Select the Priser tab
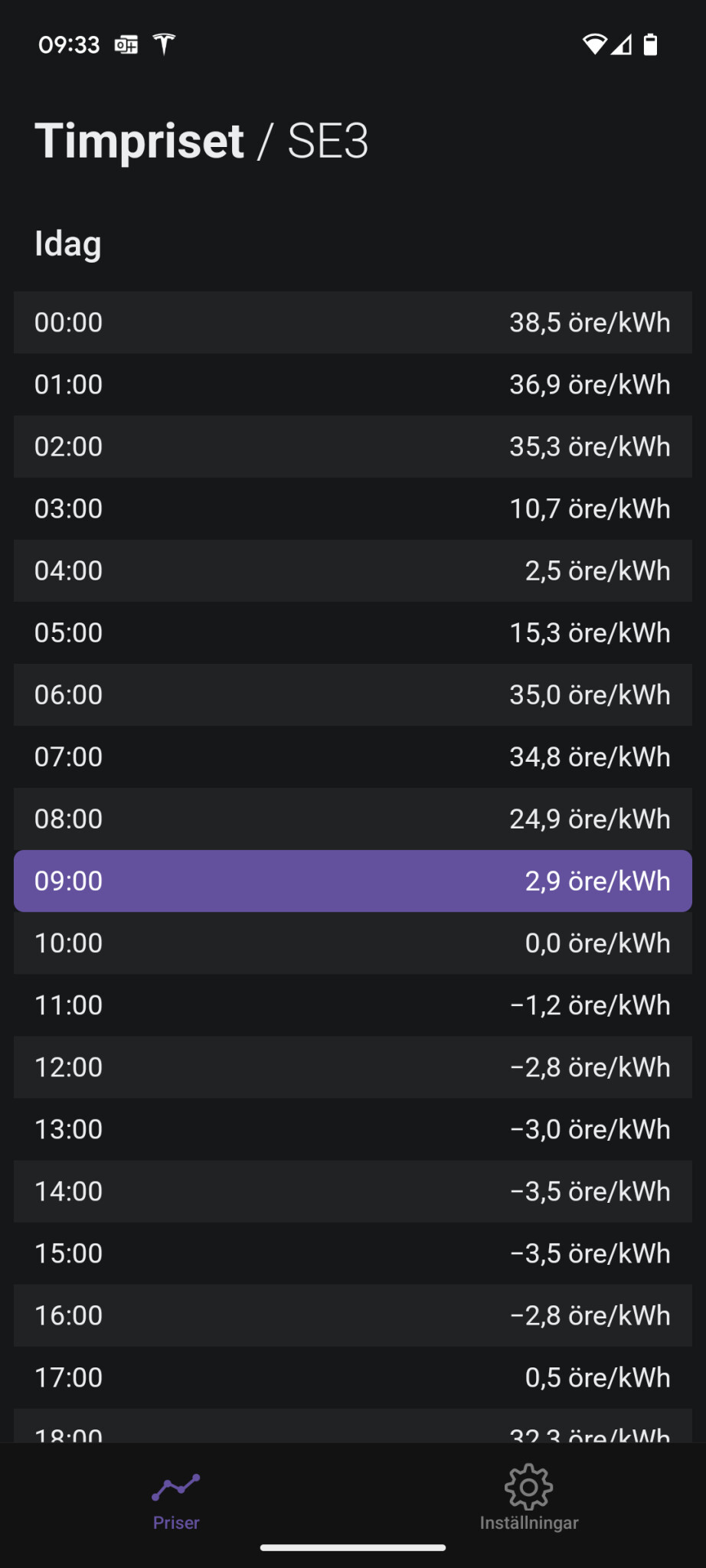706x1568 pixels. [x=176, y=1498]
